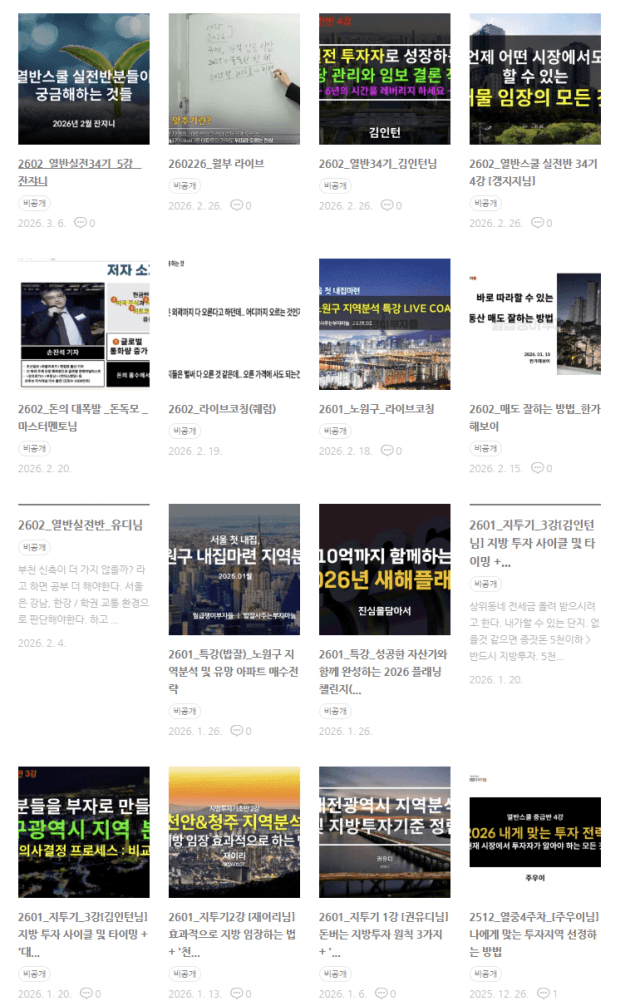Open 열반스쿨 실전반 34기 4강 갱지지님 post

click(x=534, y=172)
